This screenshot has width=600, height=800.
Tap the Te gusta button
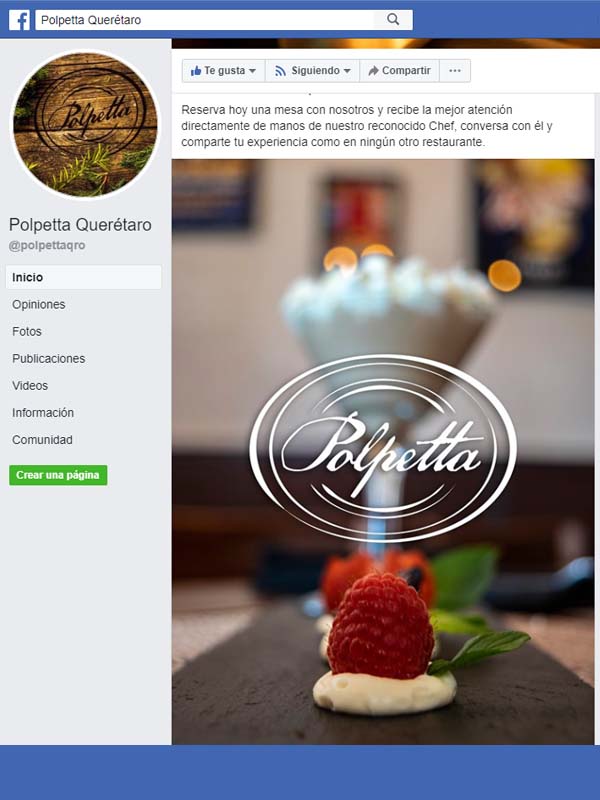coord(223,71)
